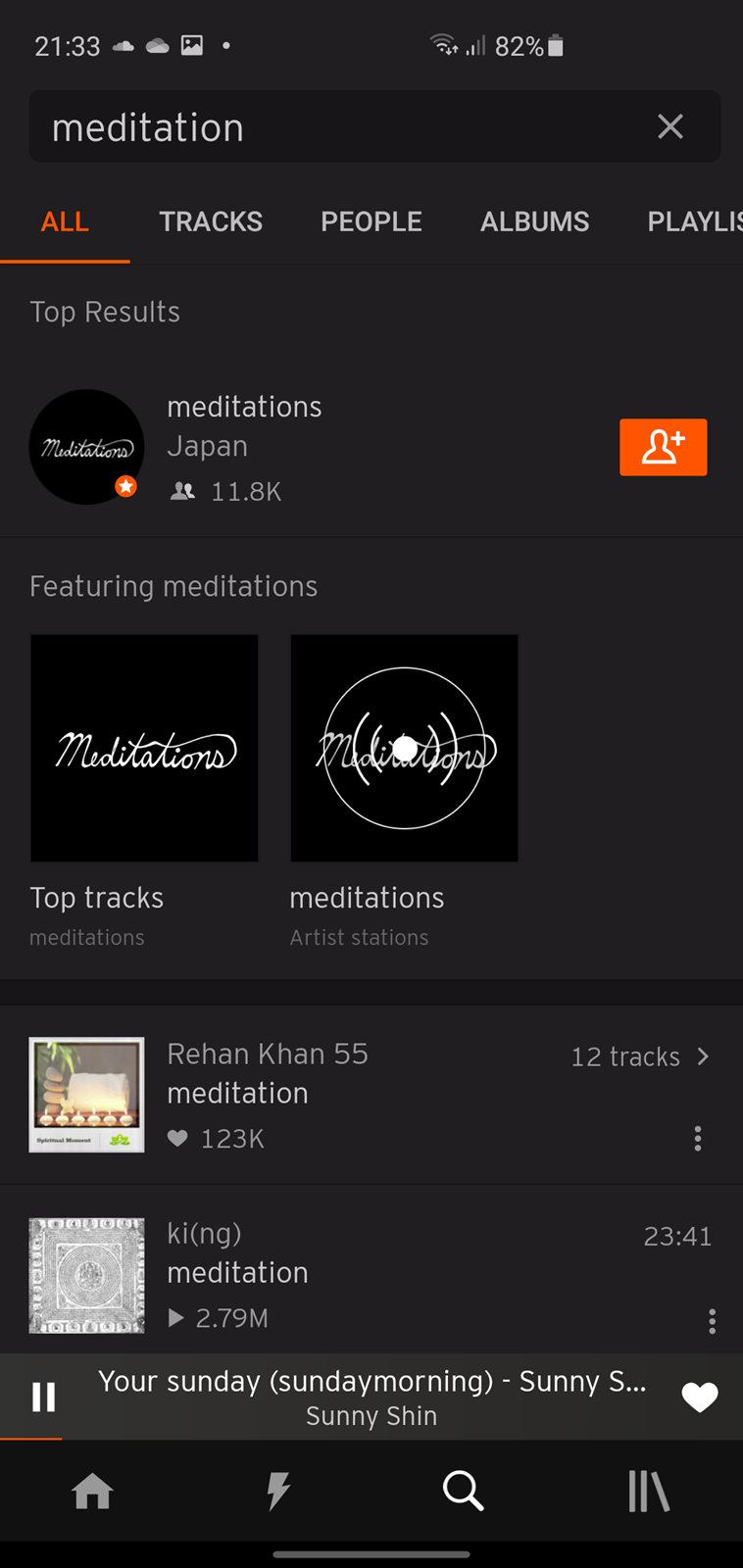Follow the meditations artist from Japan
The width and height of the screenshot is (743, 1568).
coord(663,447)
